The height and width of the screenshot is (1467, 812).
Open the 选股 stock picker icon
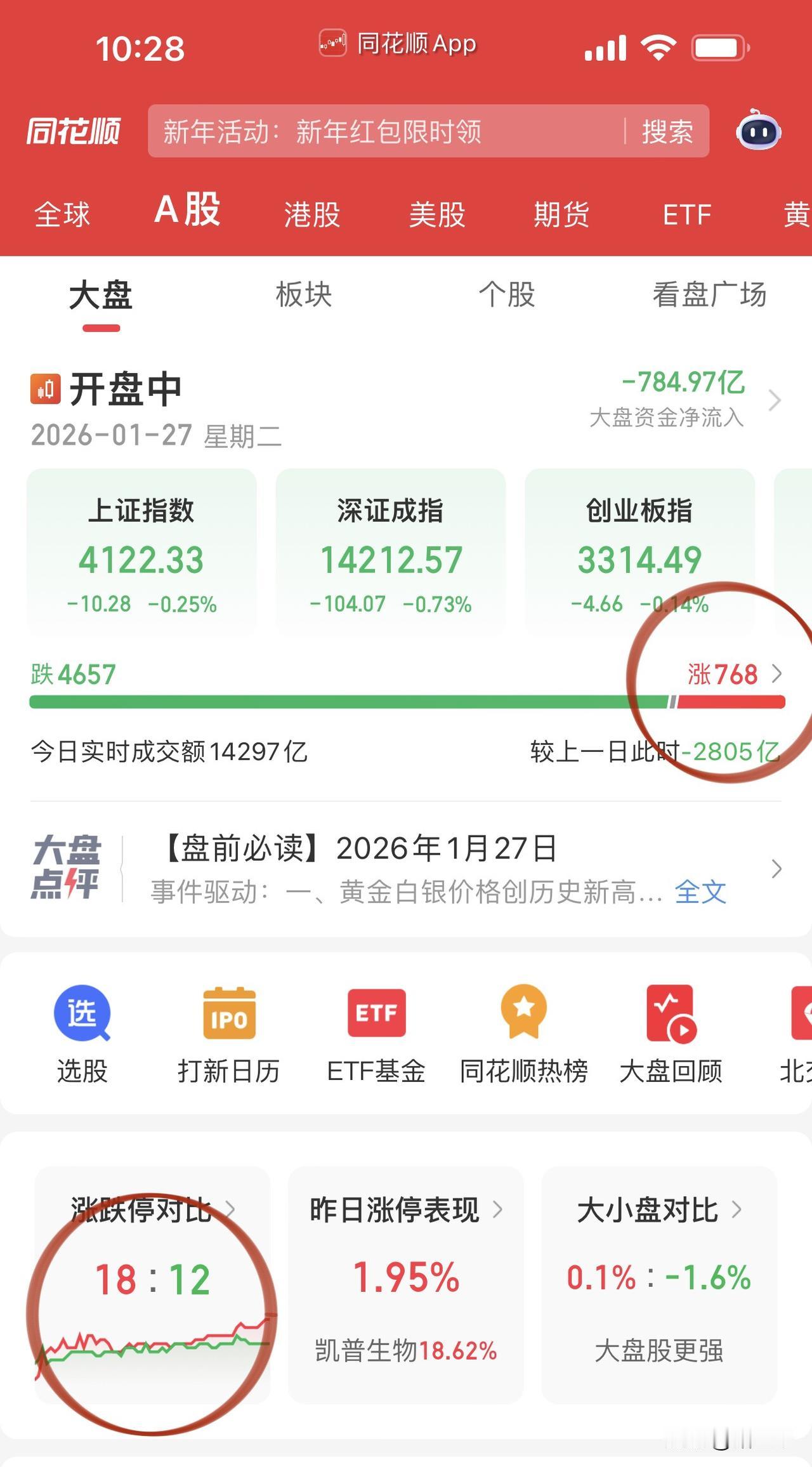point(81,1027)
